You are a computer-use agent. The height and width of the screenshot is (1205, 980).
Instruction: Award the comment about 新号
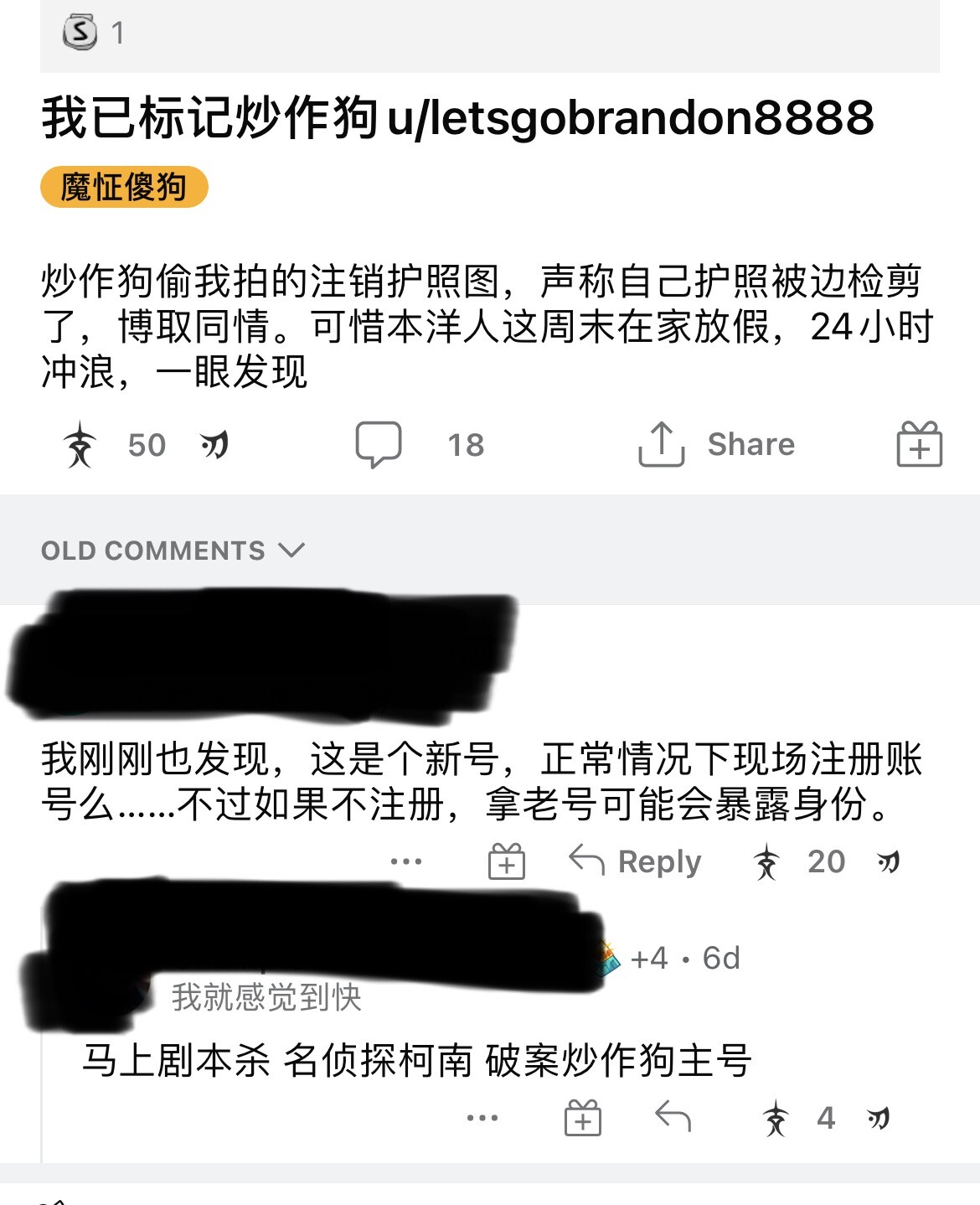tap(507, 861)
